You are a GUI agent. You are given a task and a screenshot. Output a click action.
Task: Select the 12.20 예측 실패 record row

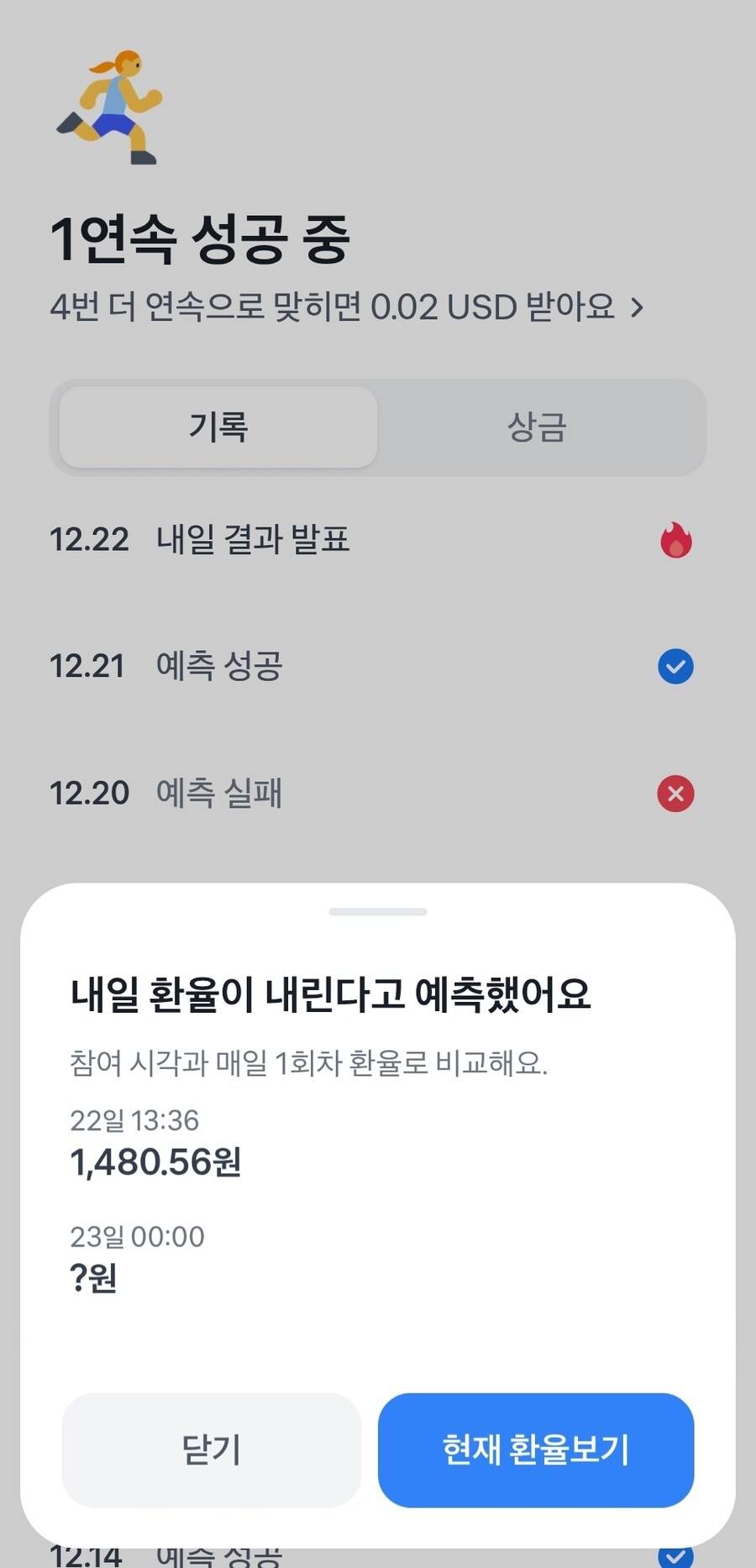pyautogui.click(x=336, y=794)
